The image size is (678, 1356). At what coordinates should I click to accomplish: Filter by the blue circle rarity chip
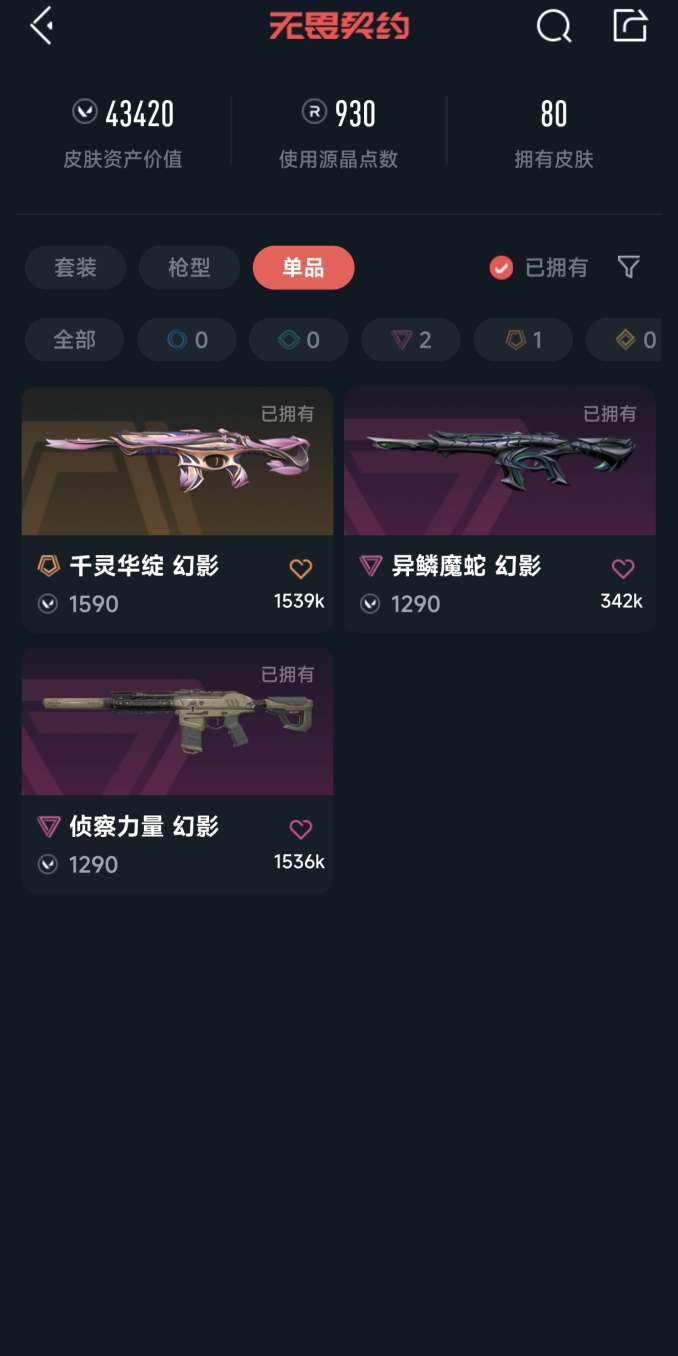[x=187, y=340]
